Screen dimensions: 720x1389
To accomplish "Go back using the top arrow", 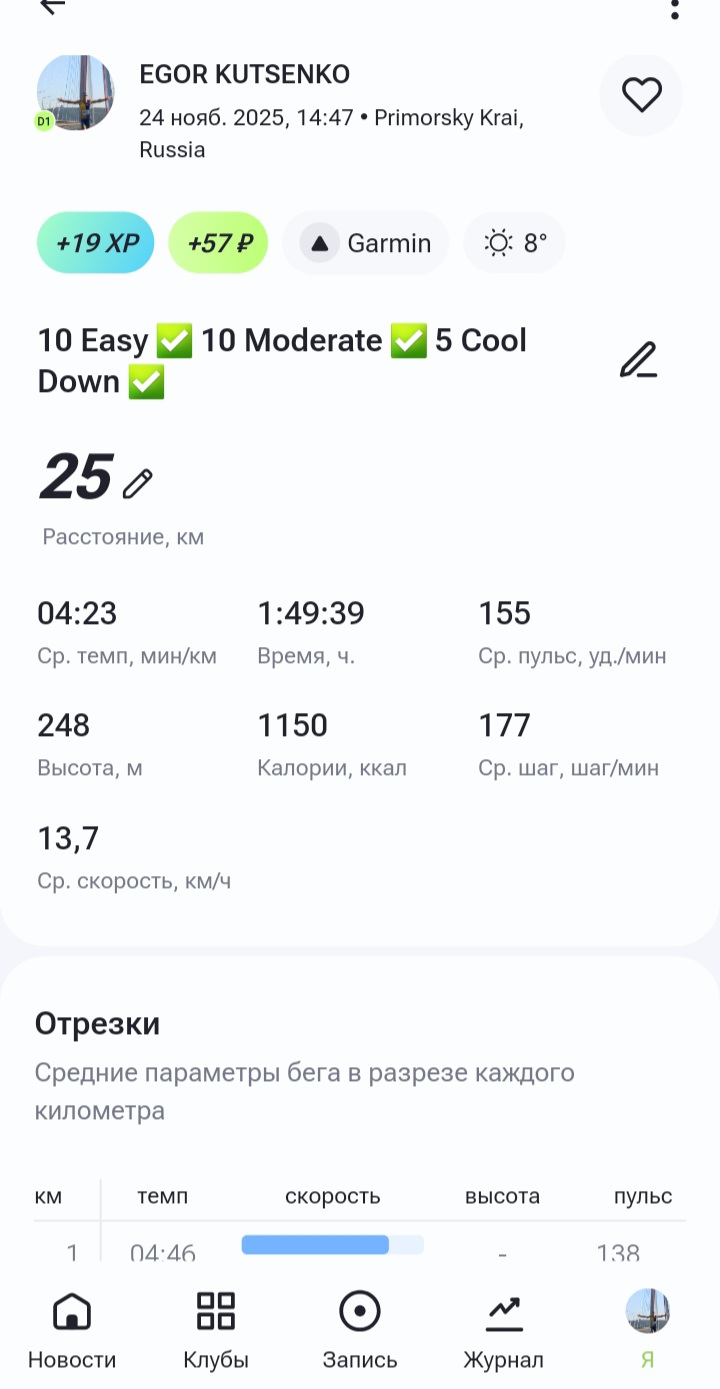I will [51, 6].
